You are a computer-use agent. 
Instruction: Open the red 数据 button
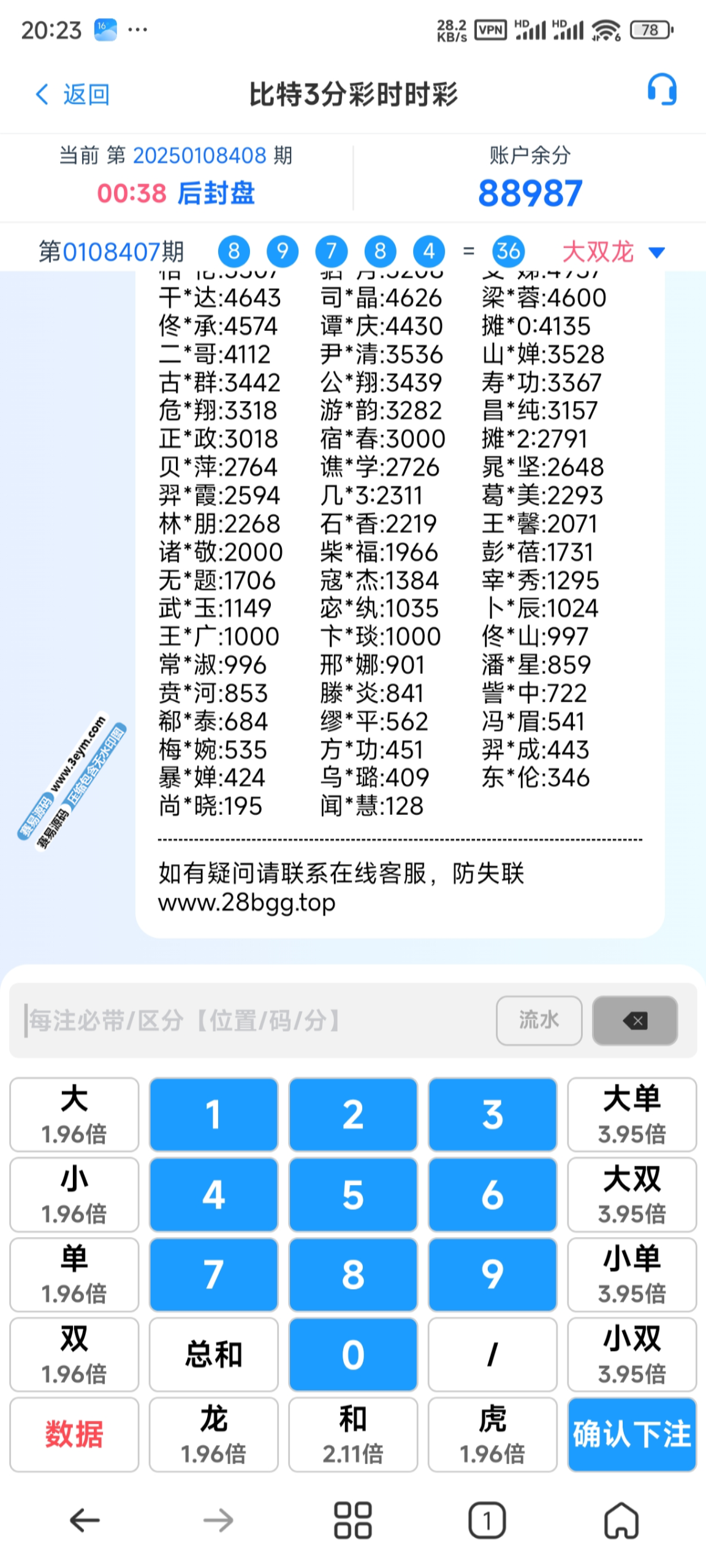point(74,1434)
